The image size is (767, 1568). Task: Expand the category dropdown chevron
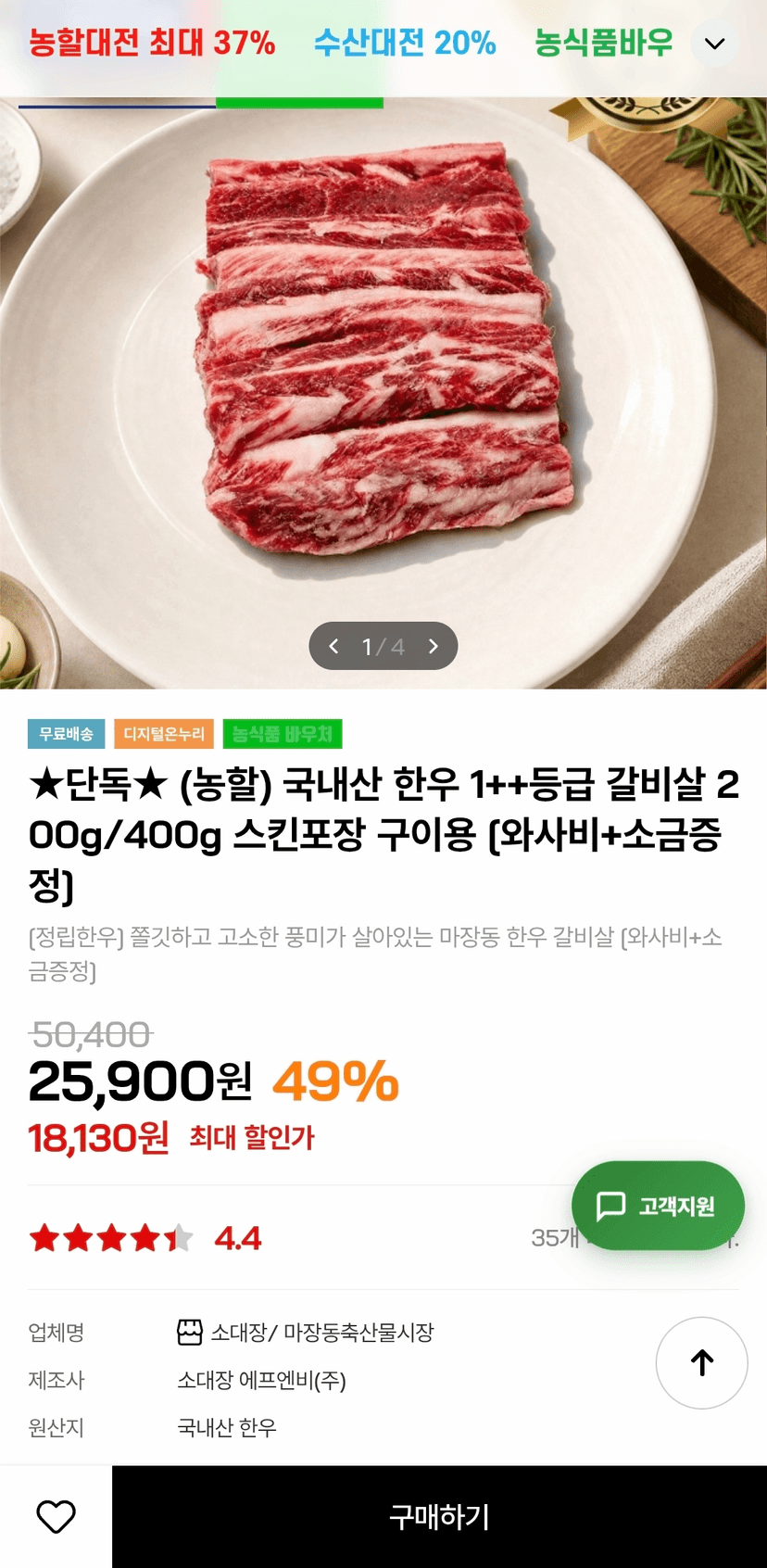pos(714,44)
